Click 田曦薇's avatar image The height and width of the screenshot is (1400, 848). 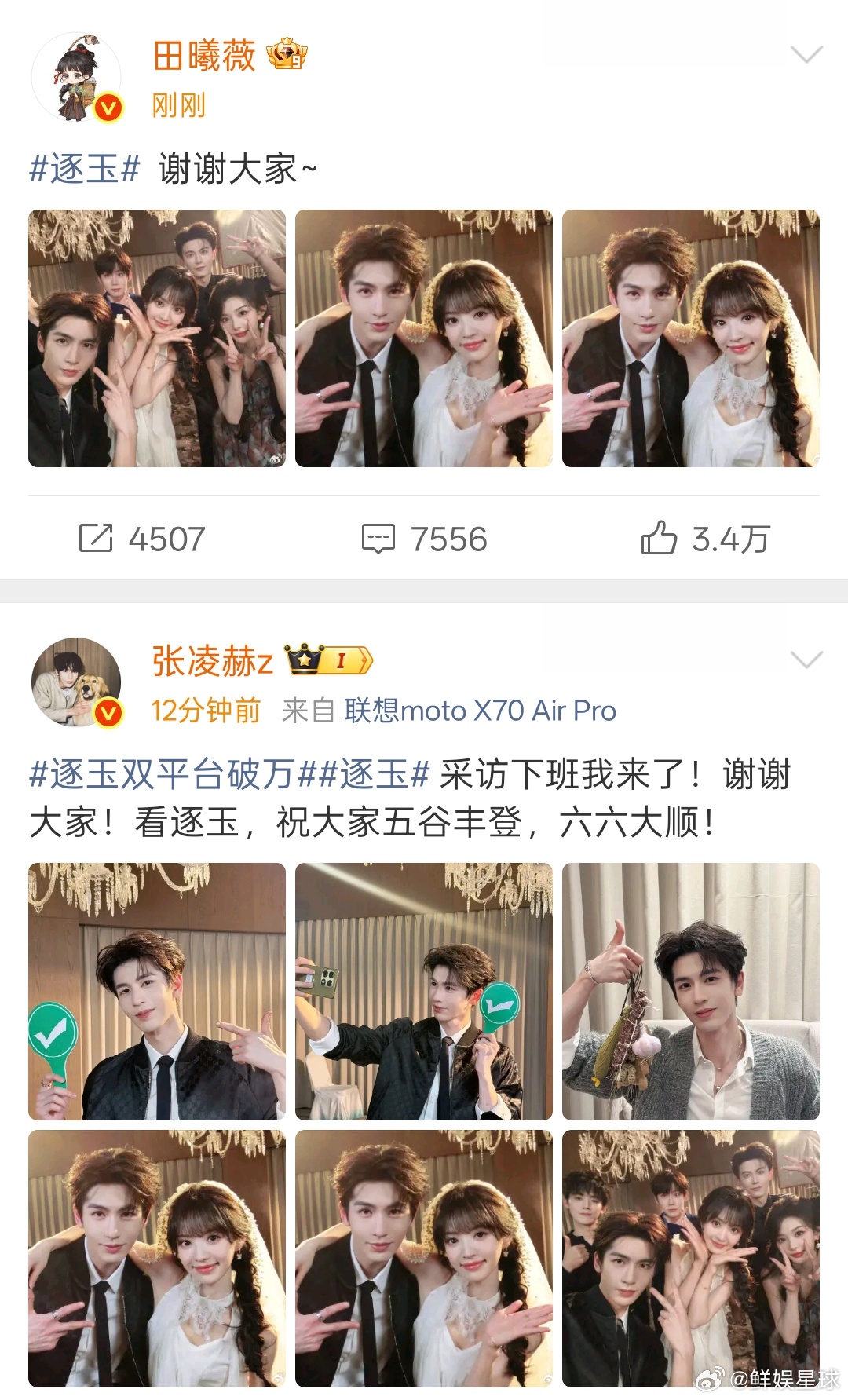tap(82, 75)
